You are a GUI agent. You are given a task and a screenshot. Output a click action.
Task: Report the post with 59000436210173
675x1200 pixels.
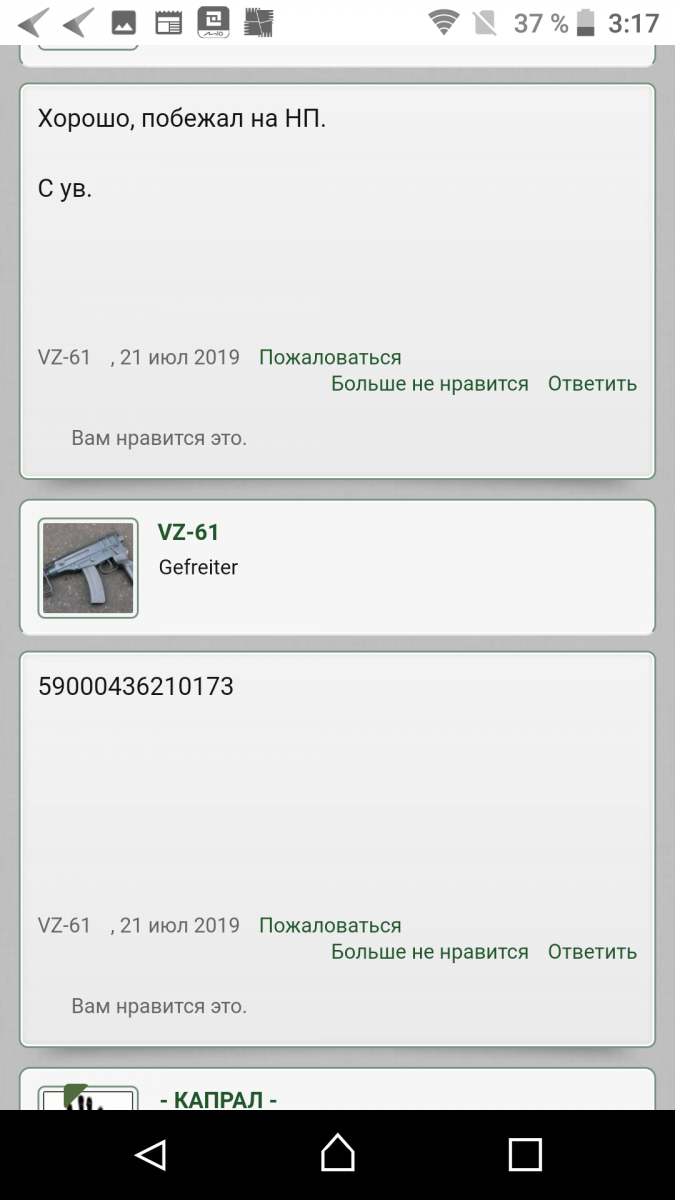(x=330, y=925)
